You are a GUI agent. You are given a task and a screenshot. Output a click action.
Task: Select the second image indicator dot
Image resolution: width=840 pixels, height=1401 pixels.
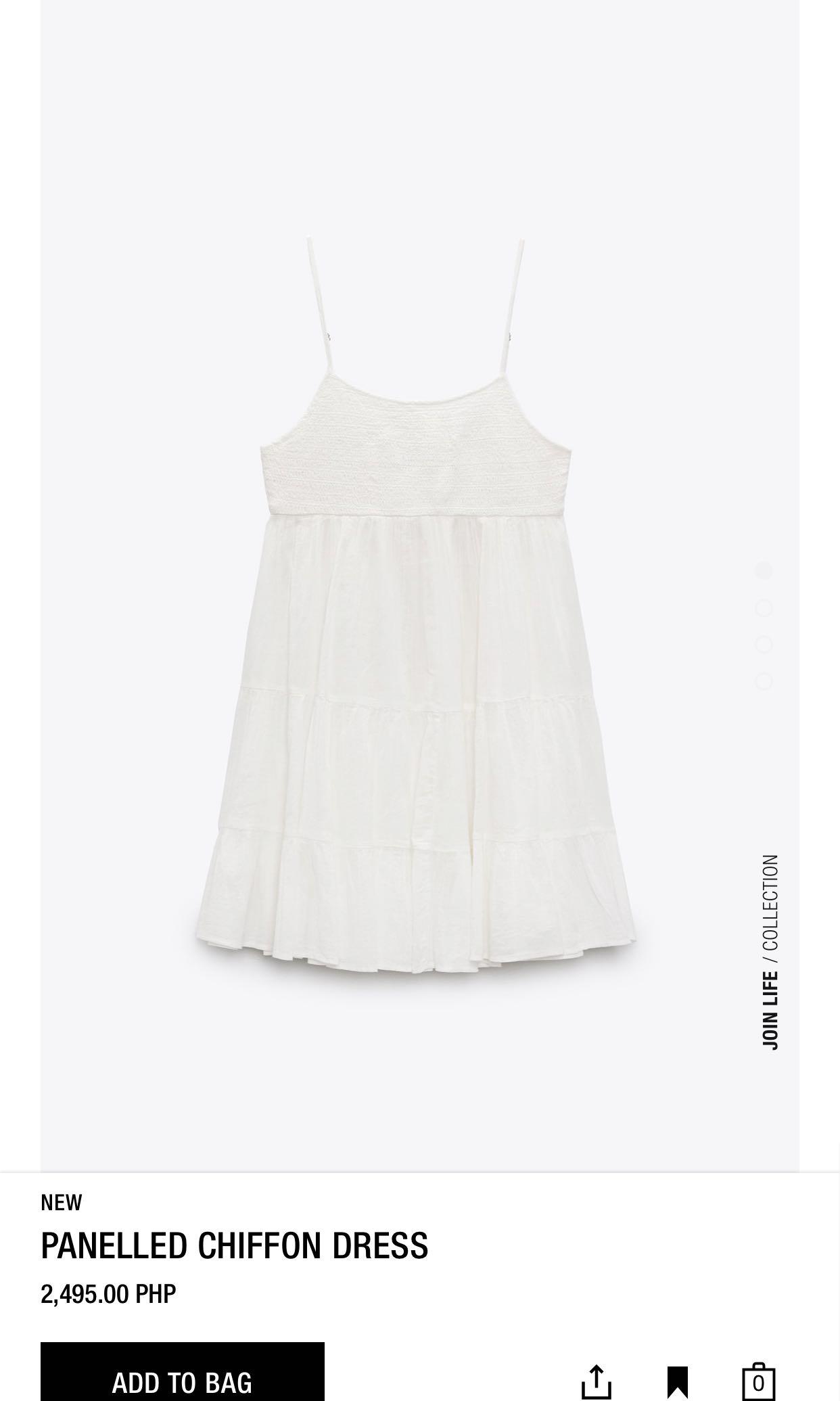pyautogui.click(x=764, y=608)
